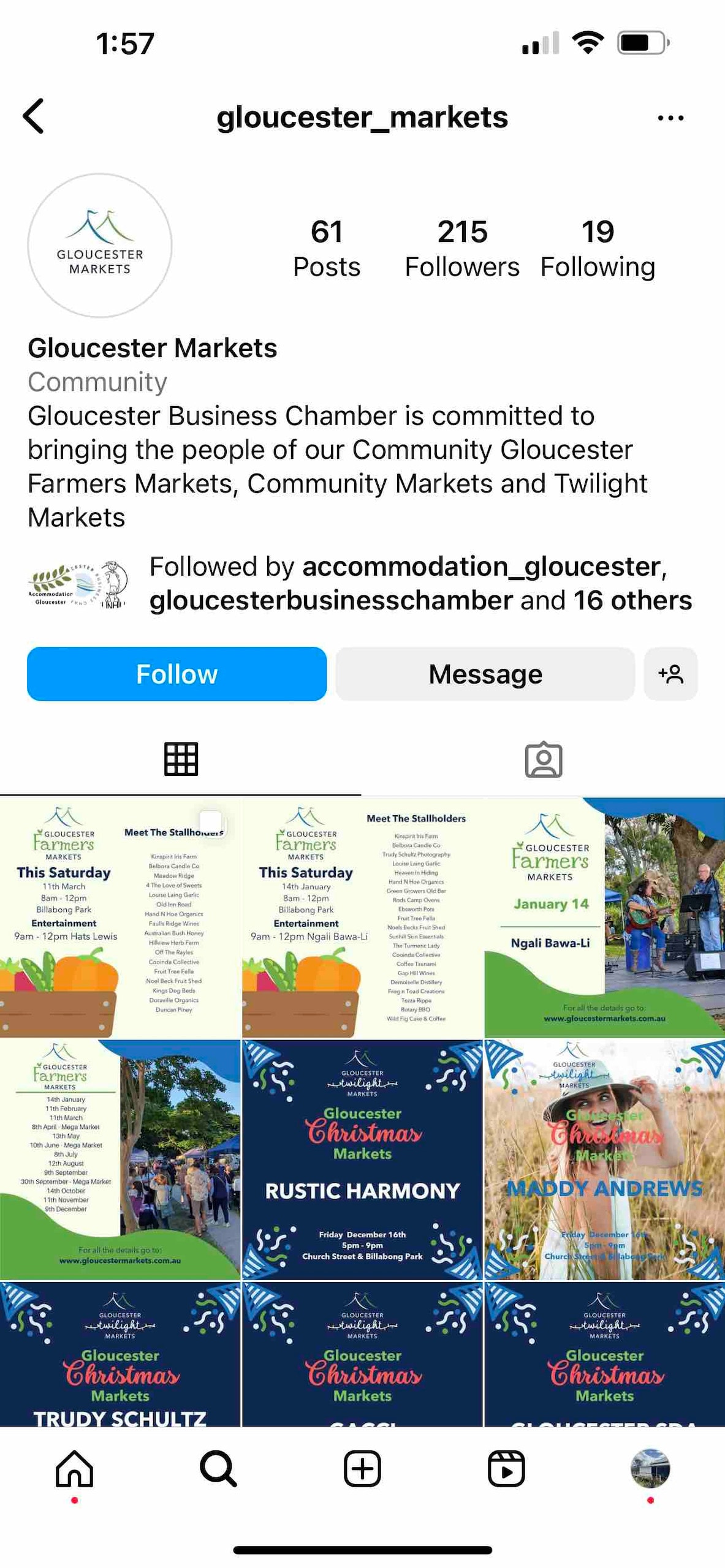The image size is (725, 1568).
Task: Switch to the tagged photos tab
Action: pyautogui.click(x=543, y=759)
